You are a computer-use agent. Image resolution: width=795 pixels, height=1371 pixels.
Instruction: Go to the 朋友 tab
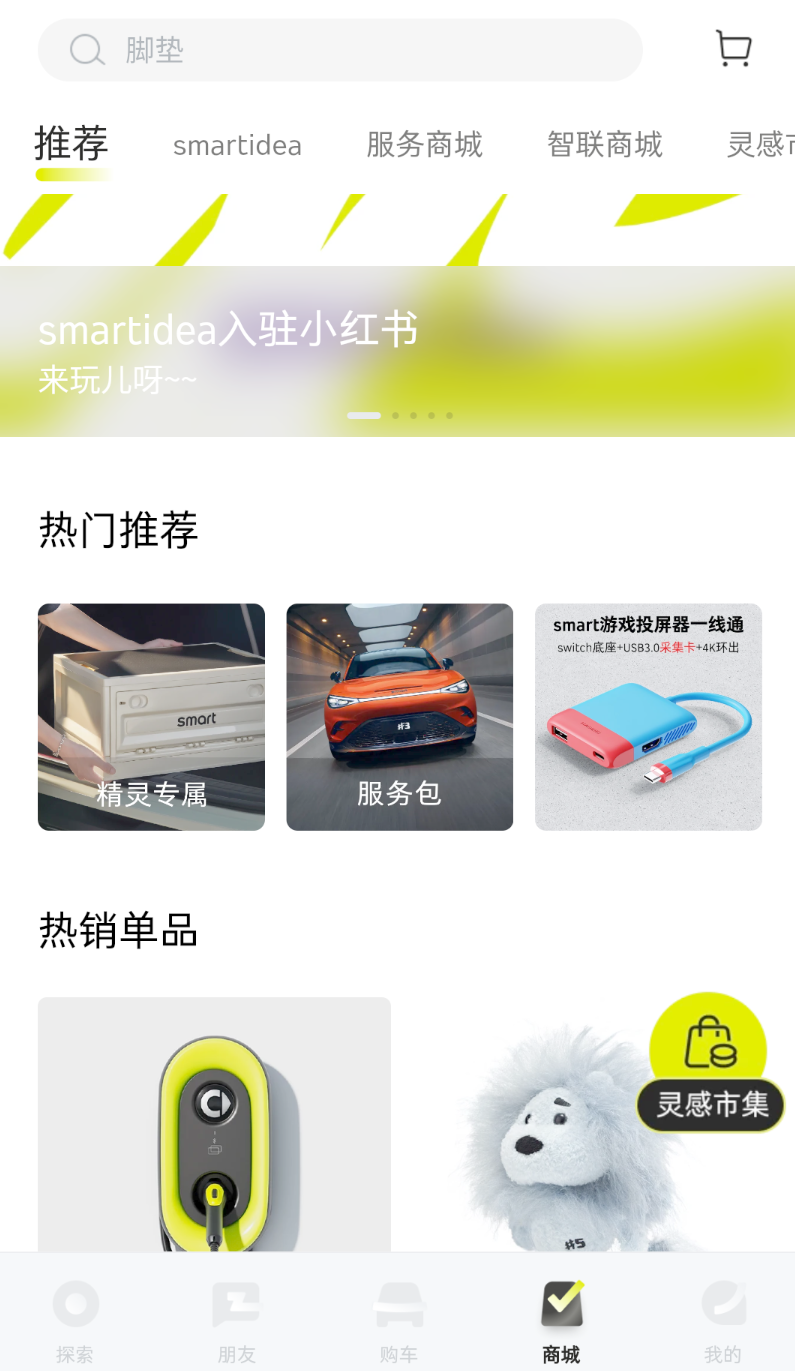pos(237,1321)
